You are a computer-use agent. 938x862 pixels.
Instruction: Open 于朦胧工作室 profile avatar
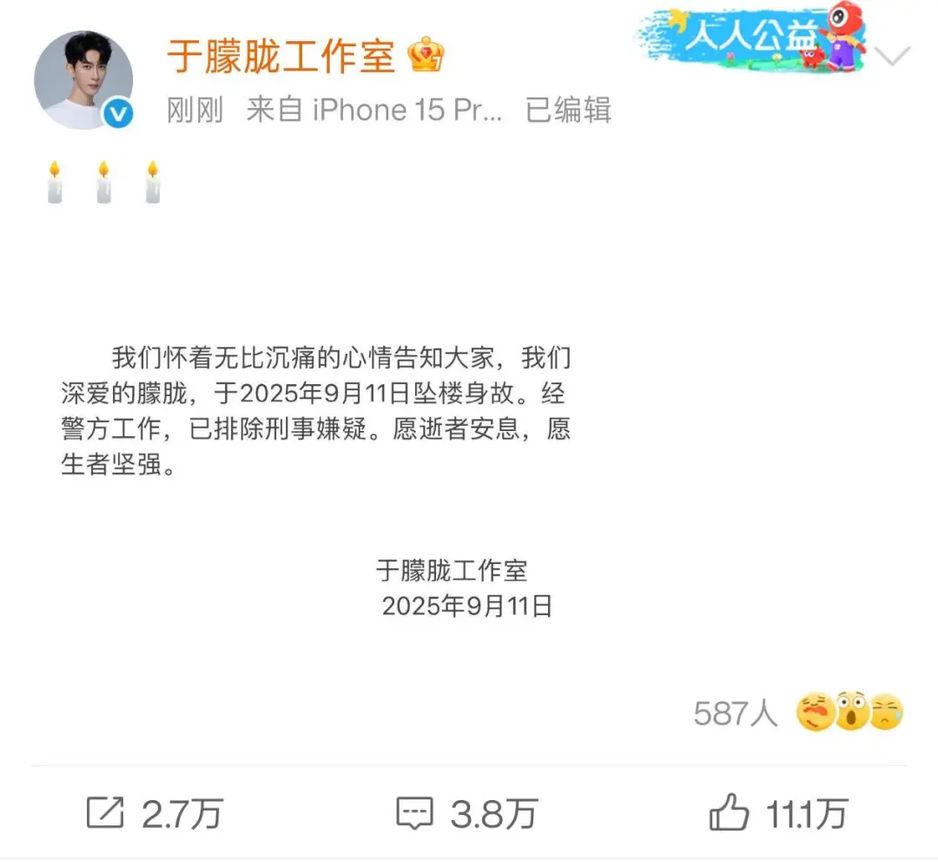[x=84, y=80]
